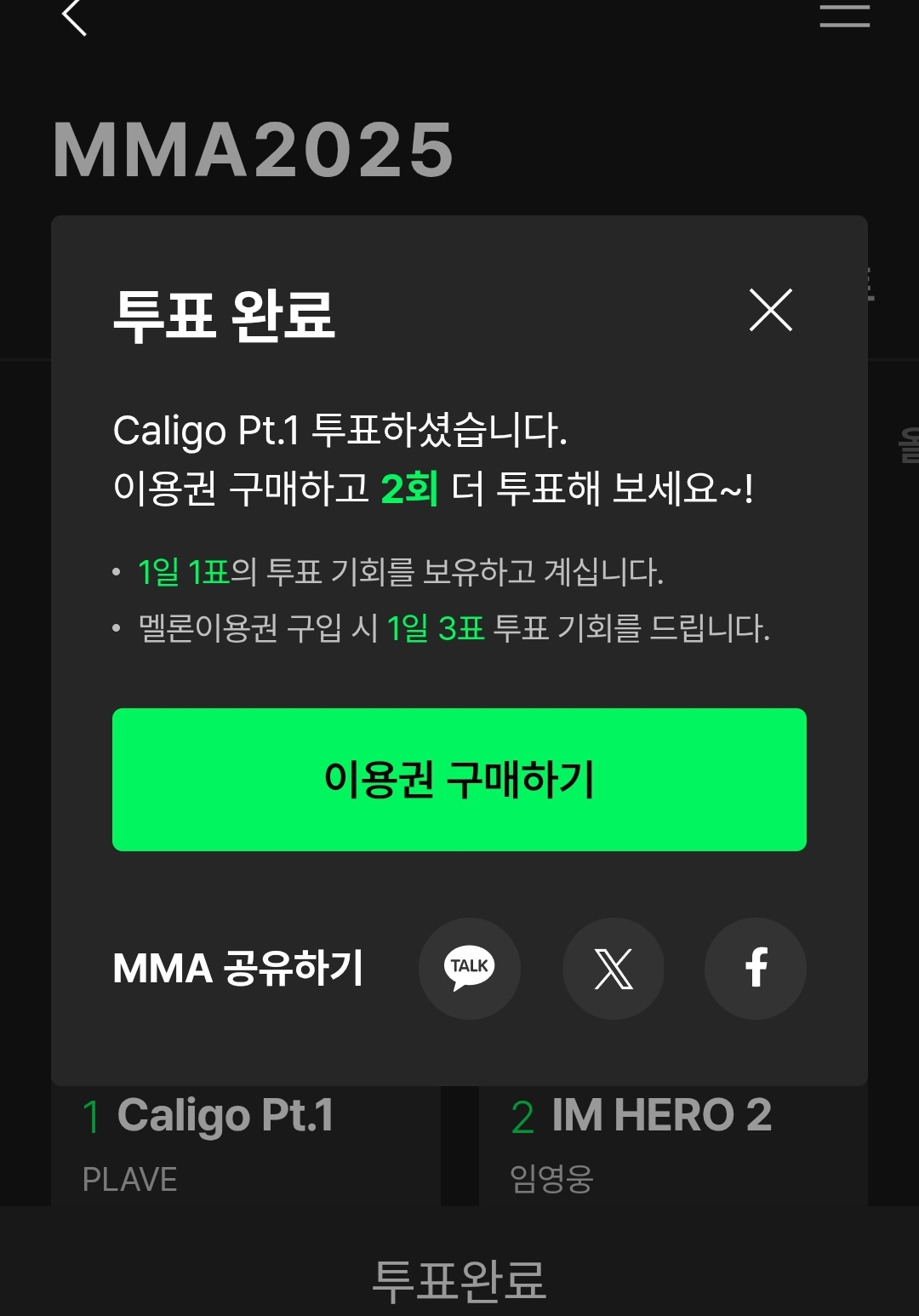Click the artist name PLAVE
Image resolution: width=919 pixels, height=1316 pixels.
[x=130, y=1180]
